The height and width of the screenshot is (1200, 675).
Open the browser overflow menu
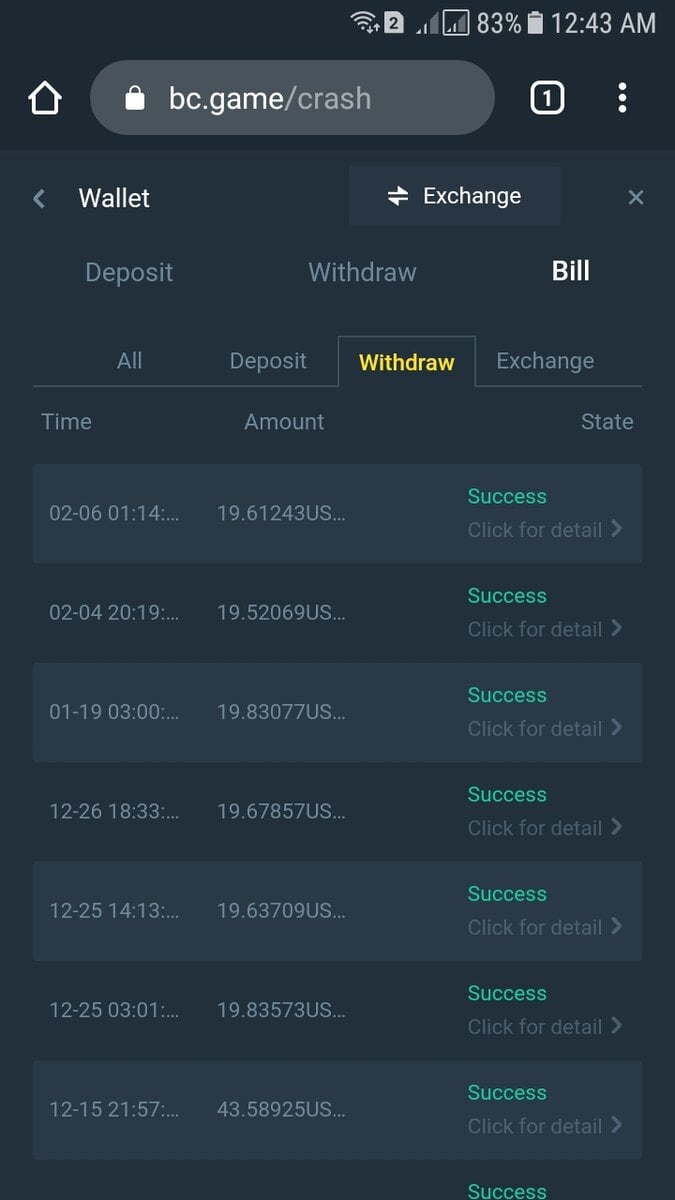click(622, 98)
